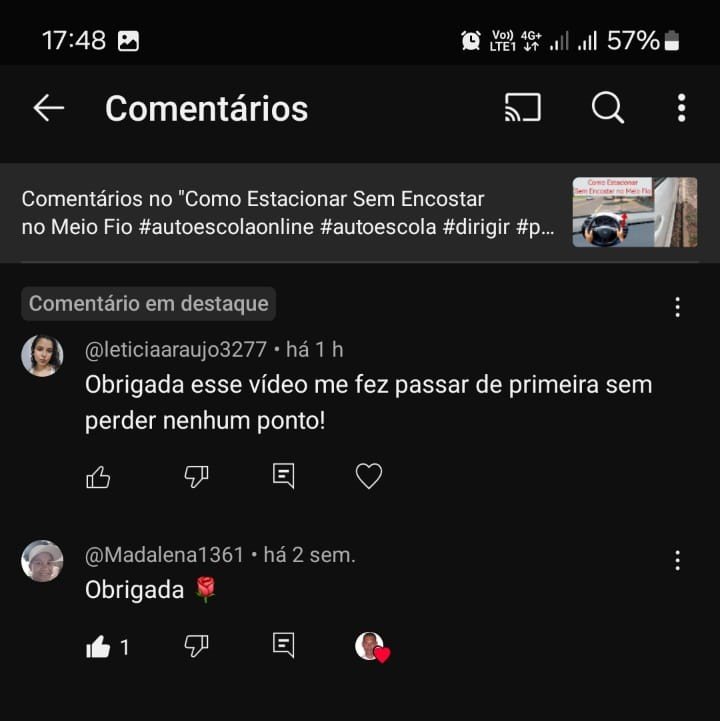Like @leticiaaraujo3277's highlighted comment
This screenshot has height=721, width=720.
click(98, 477)
